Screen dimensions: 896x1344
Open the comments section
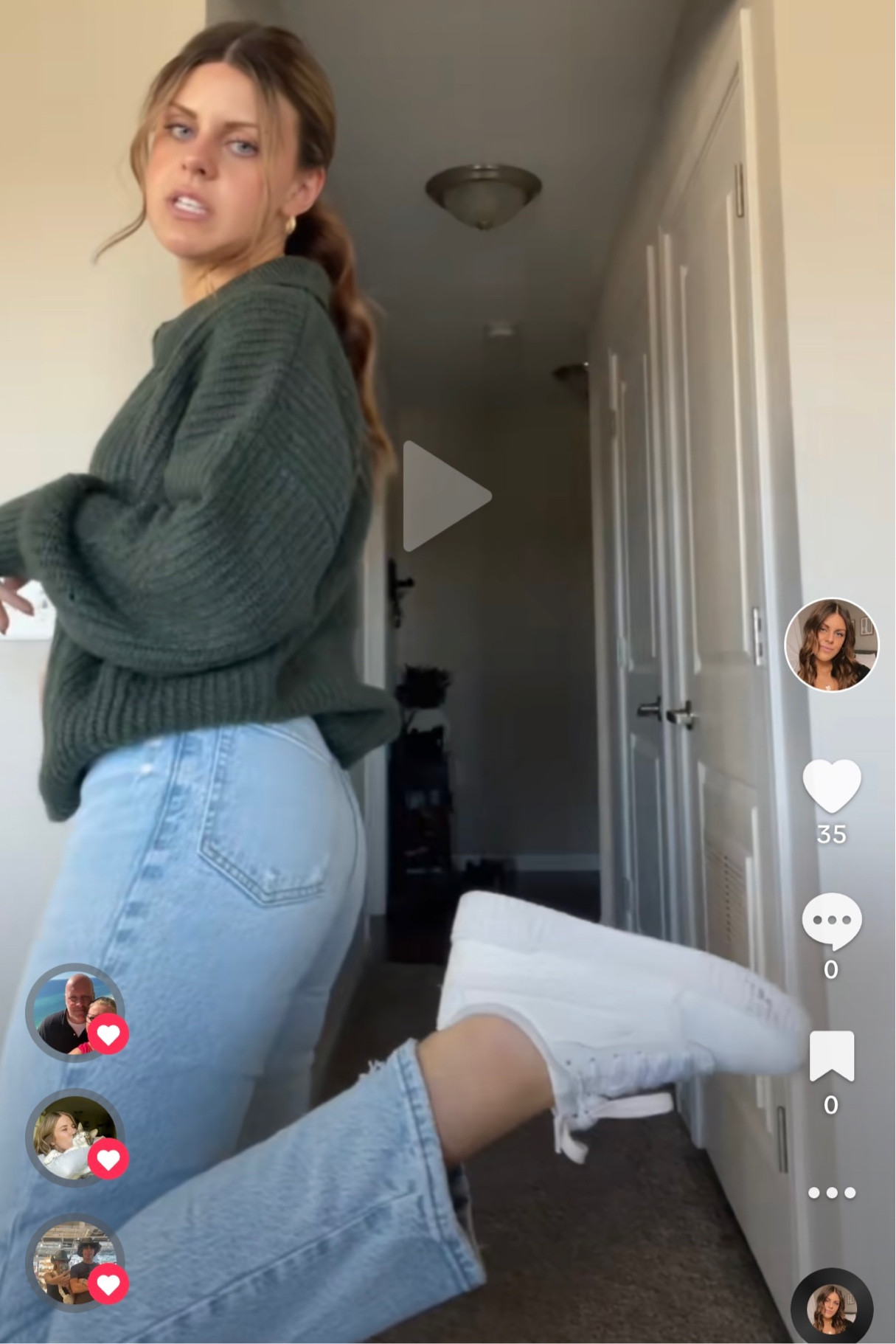[x=831, y=921]
